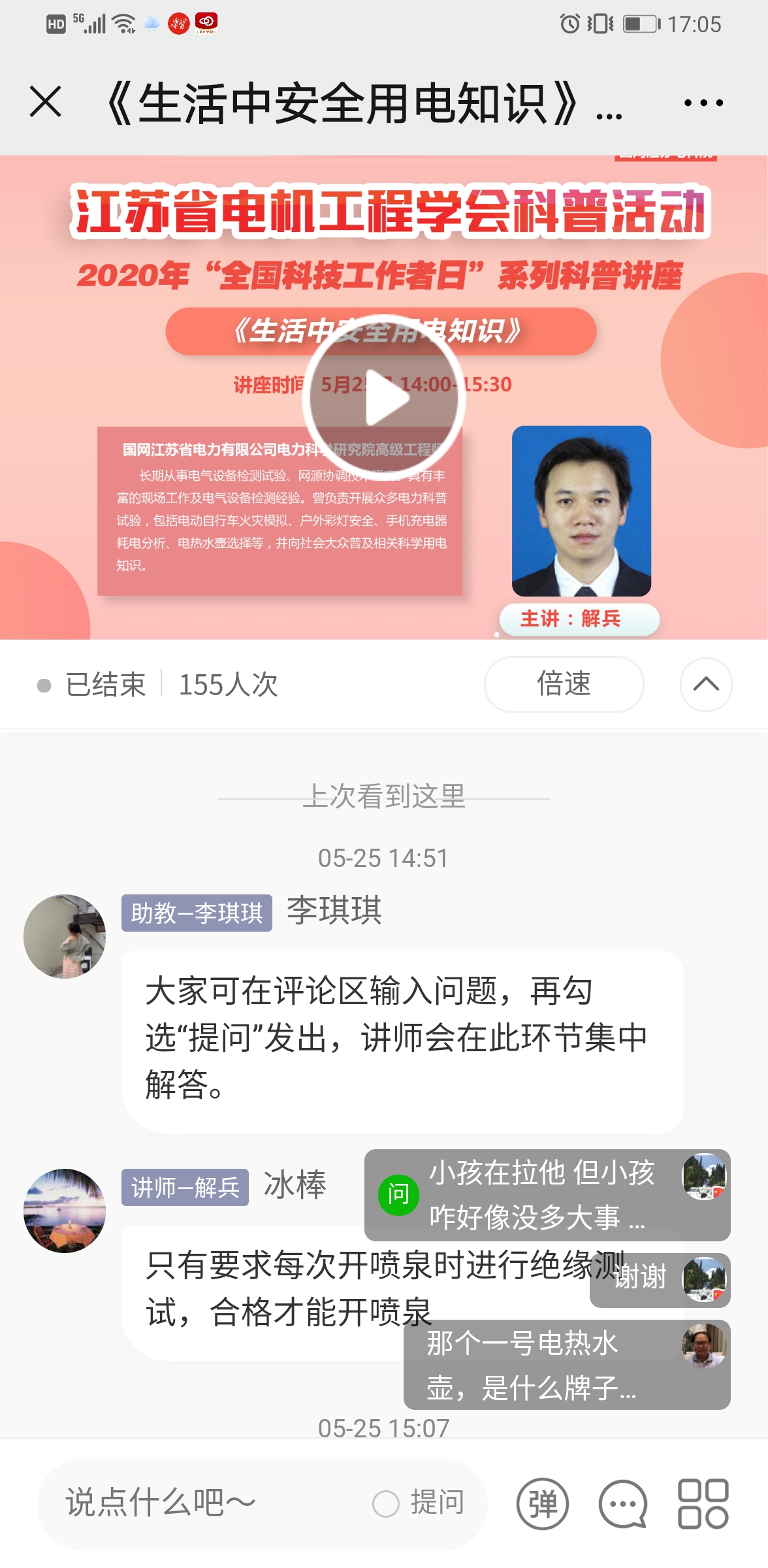
Task: Close the lecture page
Action: click(46, 102)
